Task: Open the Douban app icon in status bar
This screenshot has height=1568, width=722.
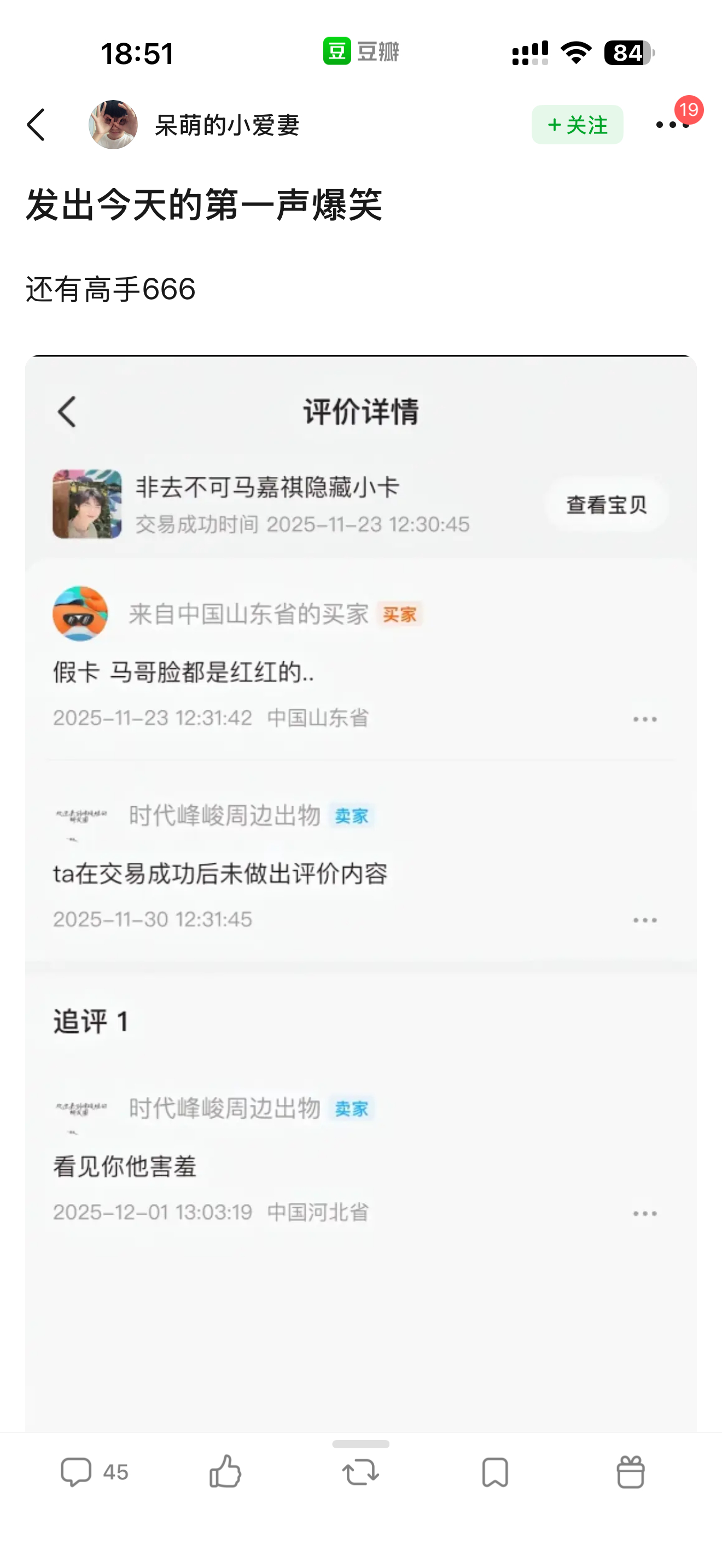Action: tap(336, 52)
